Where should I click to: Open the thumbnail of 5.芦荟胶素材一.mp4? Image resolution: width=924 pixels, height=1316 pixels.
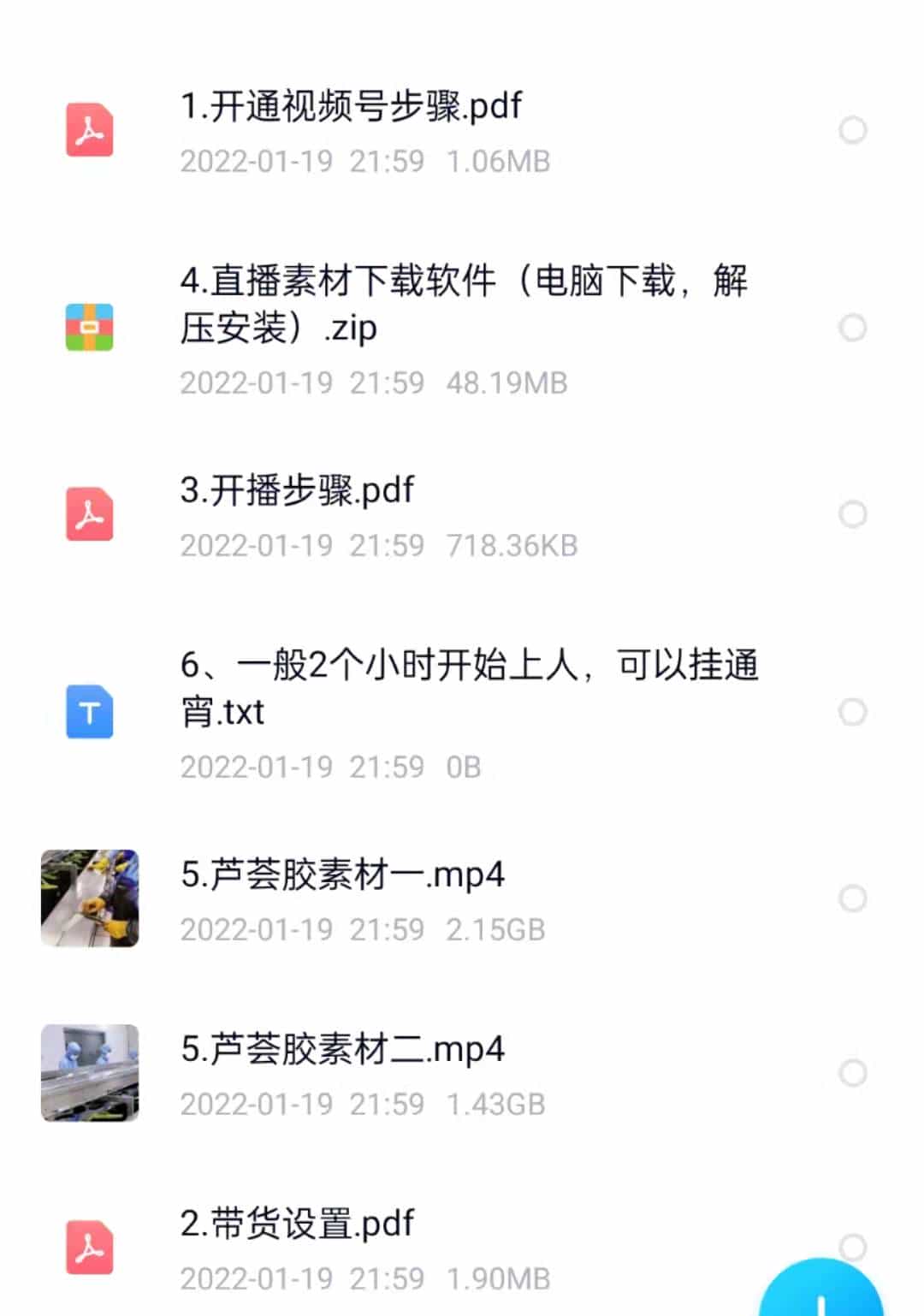pos(89,897)
